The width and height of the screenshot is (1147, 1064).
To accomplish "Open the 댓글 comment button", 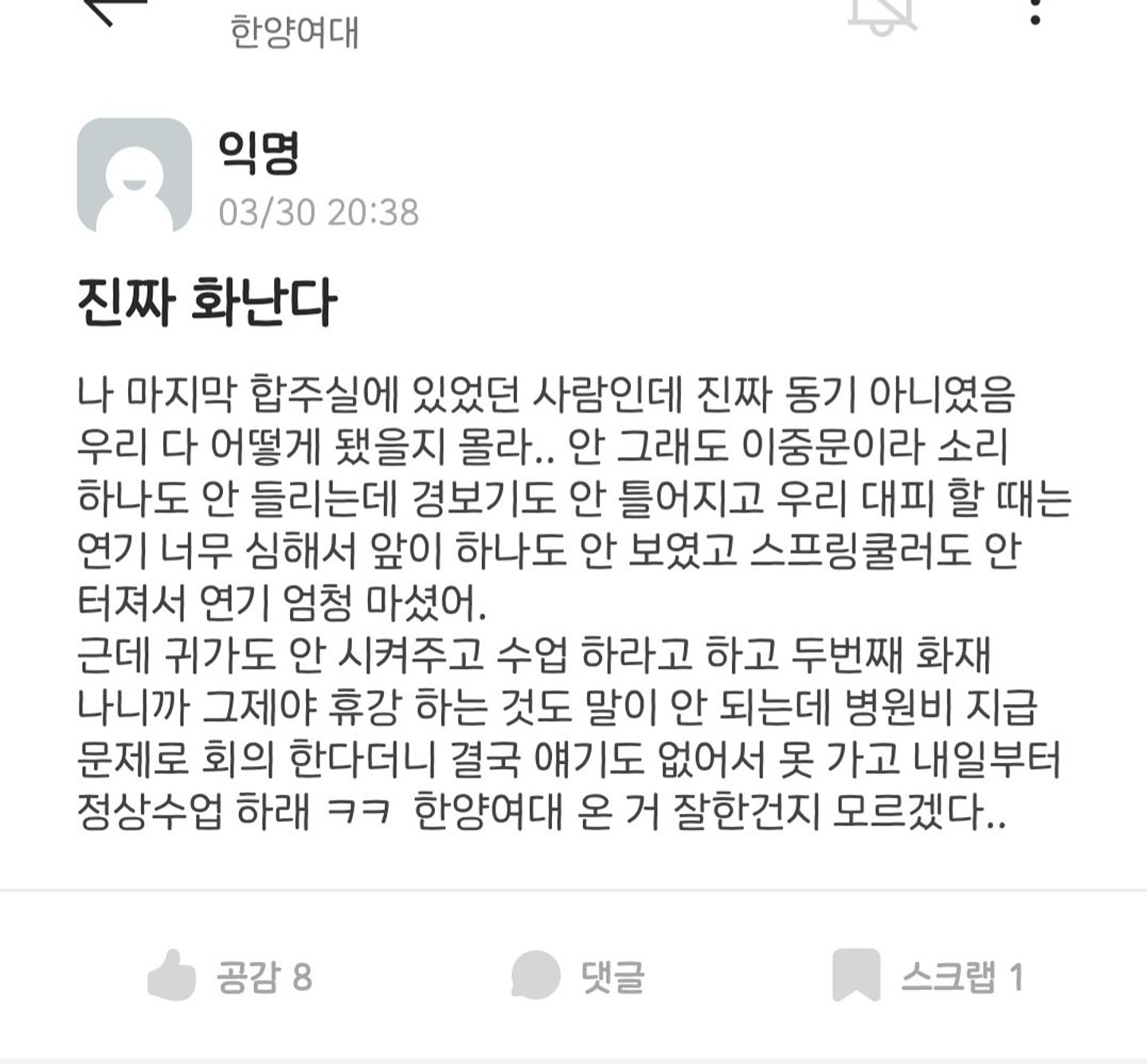I will coord(577,976).
